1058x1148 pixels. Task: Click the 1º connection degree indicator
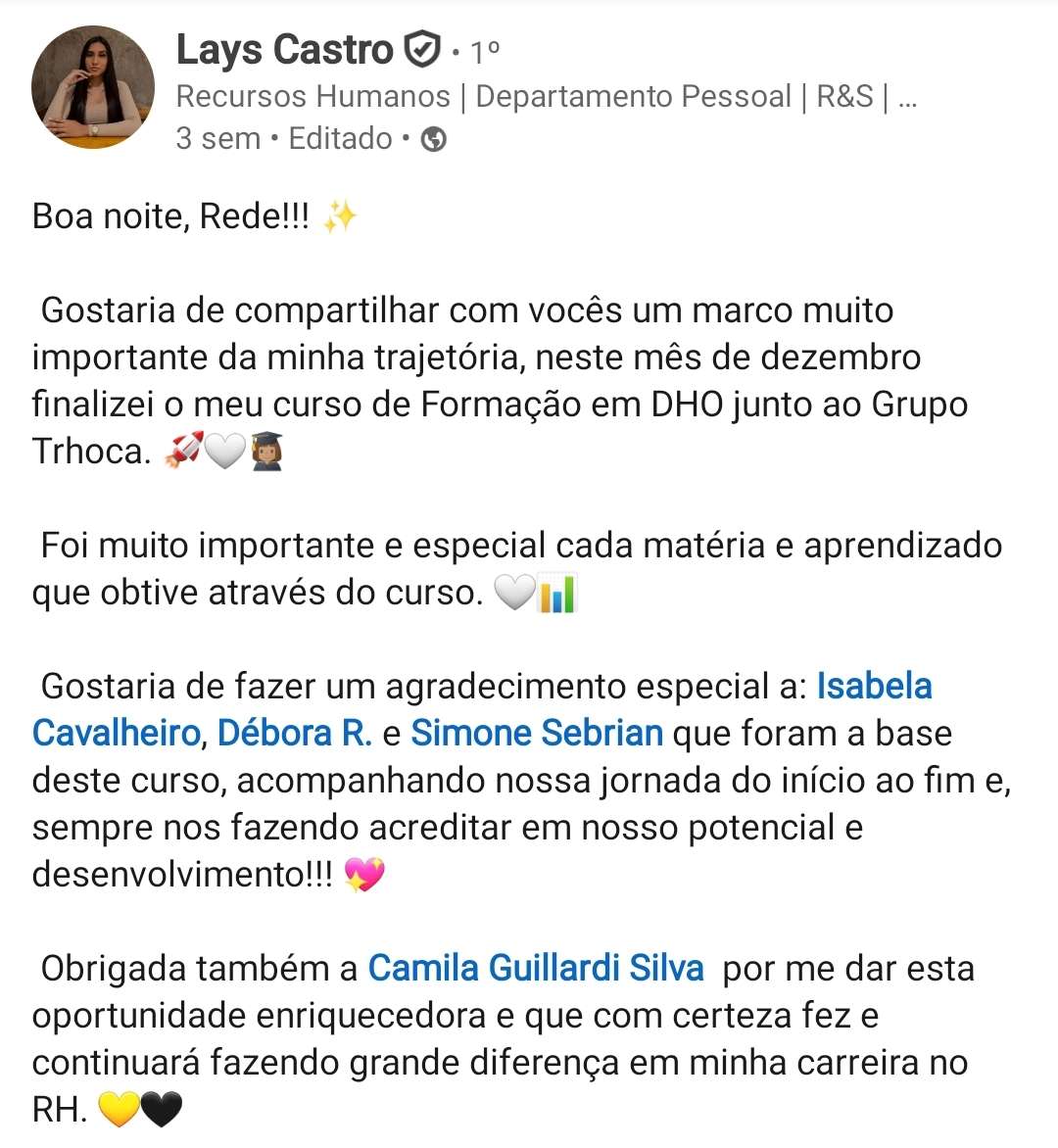point(485,49)
